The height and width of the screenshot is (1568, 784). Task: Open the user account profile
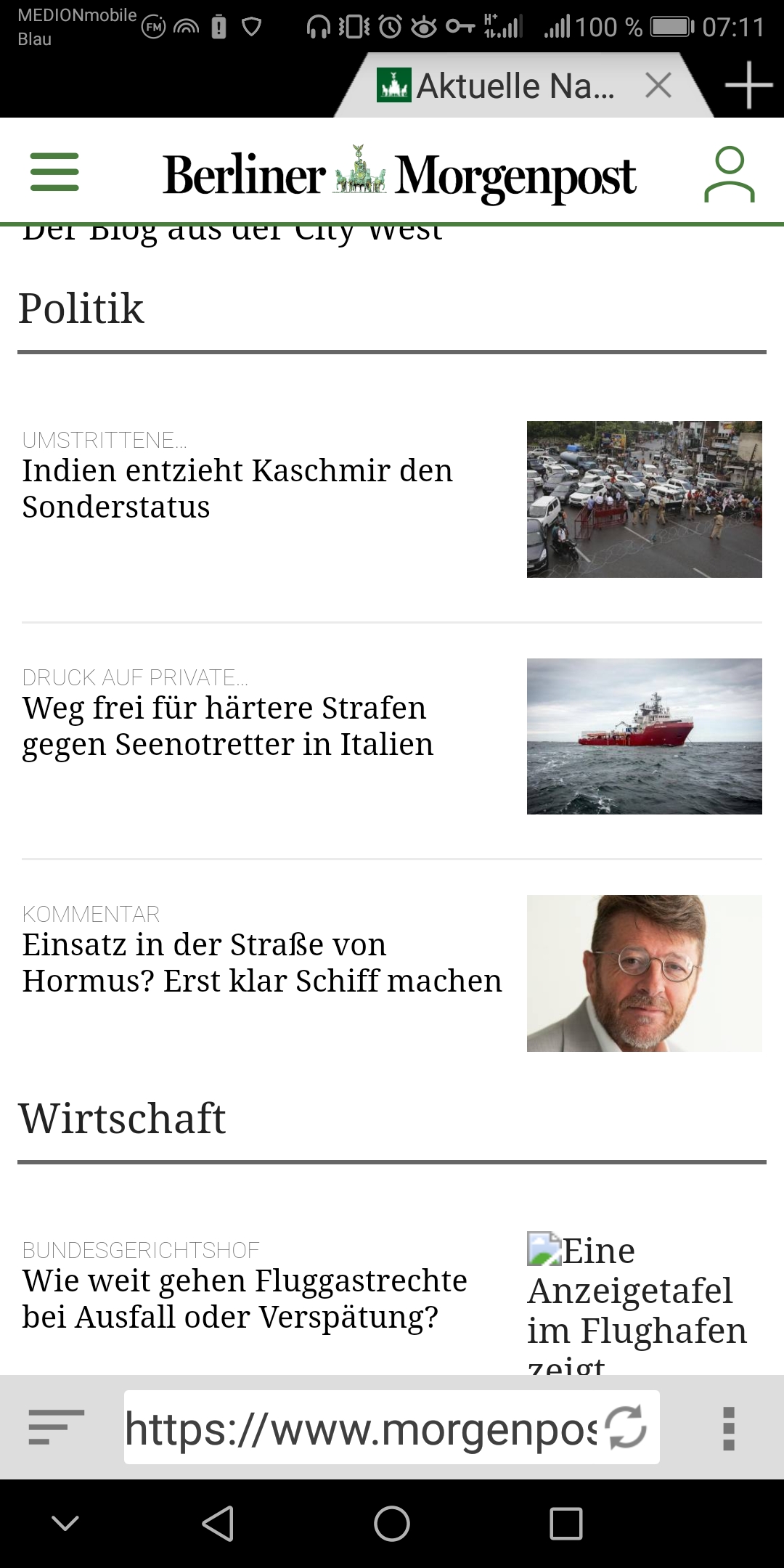click(x=729, y=174)
